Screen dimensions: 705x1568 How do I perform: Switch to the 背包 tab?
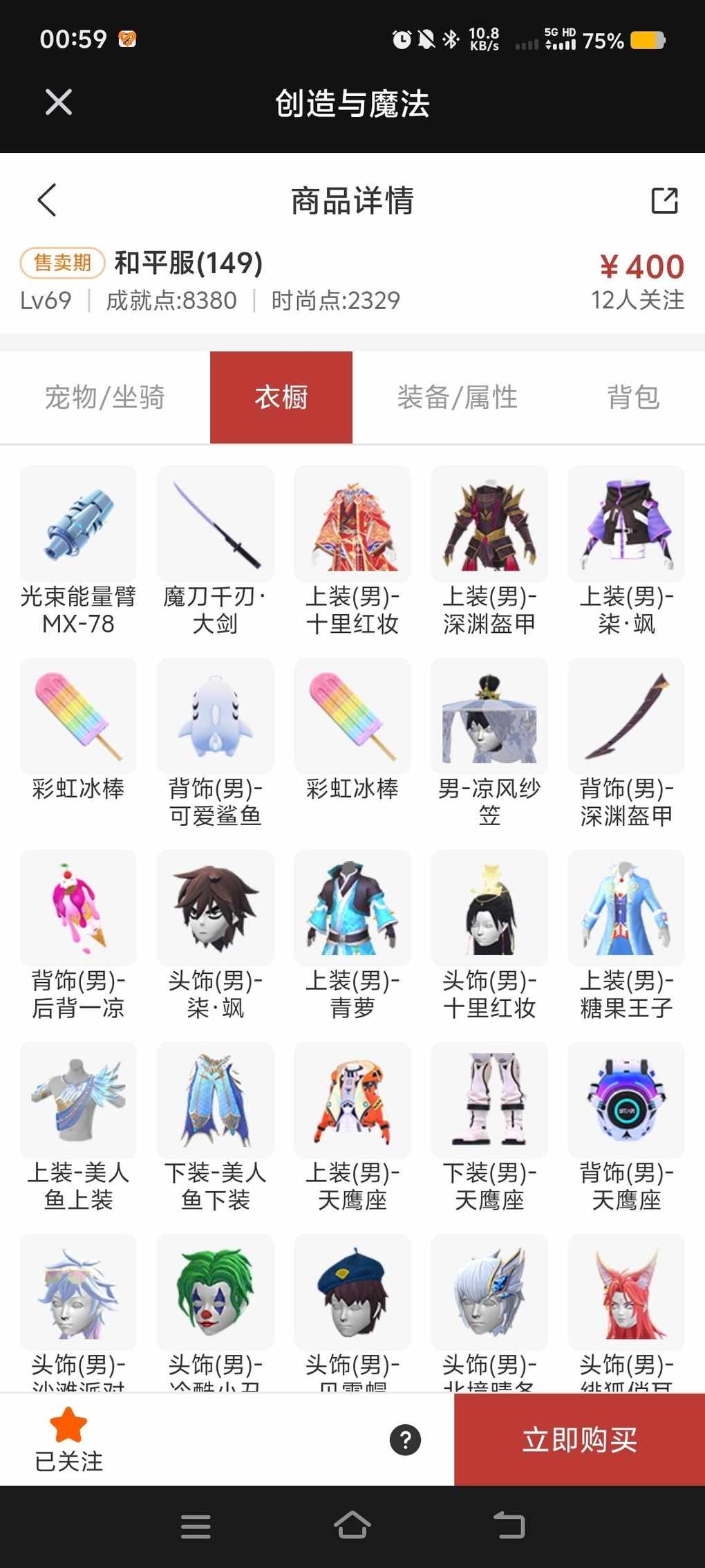coord(633,398)
